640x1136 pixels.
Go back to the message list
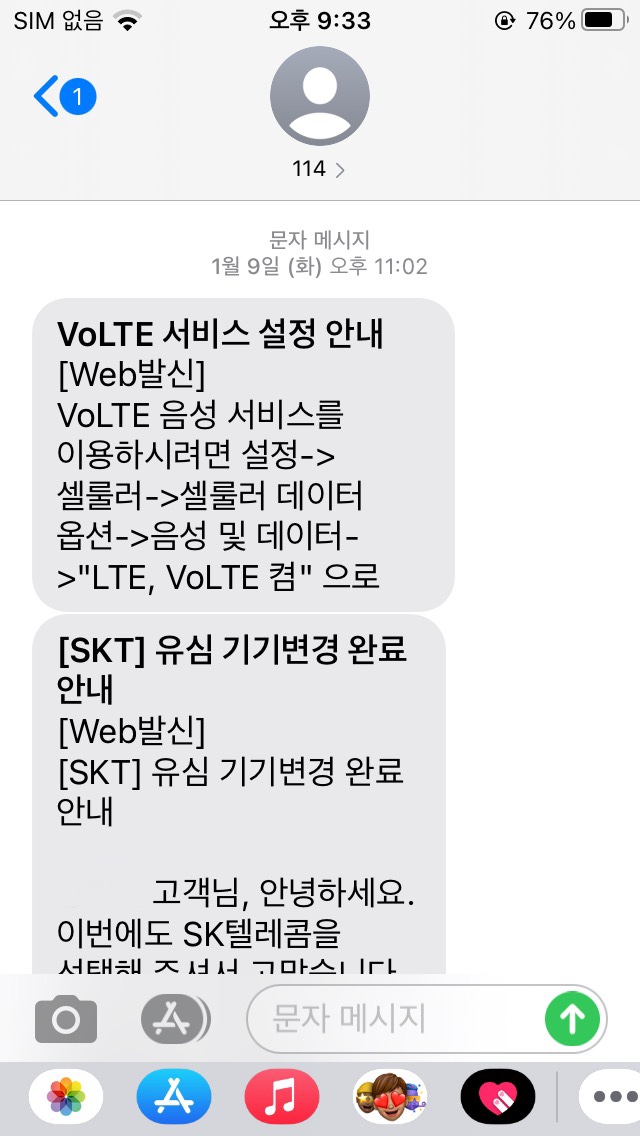(x=64, y=97)
